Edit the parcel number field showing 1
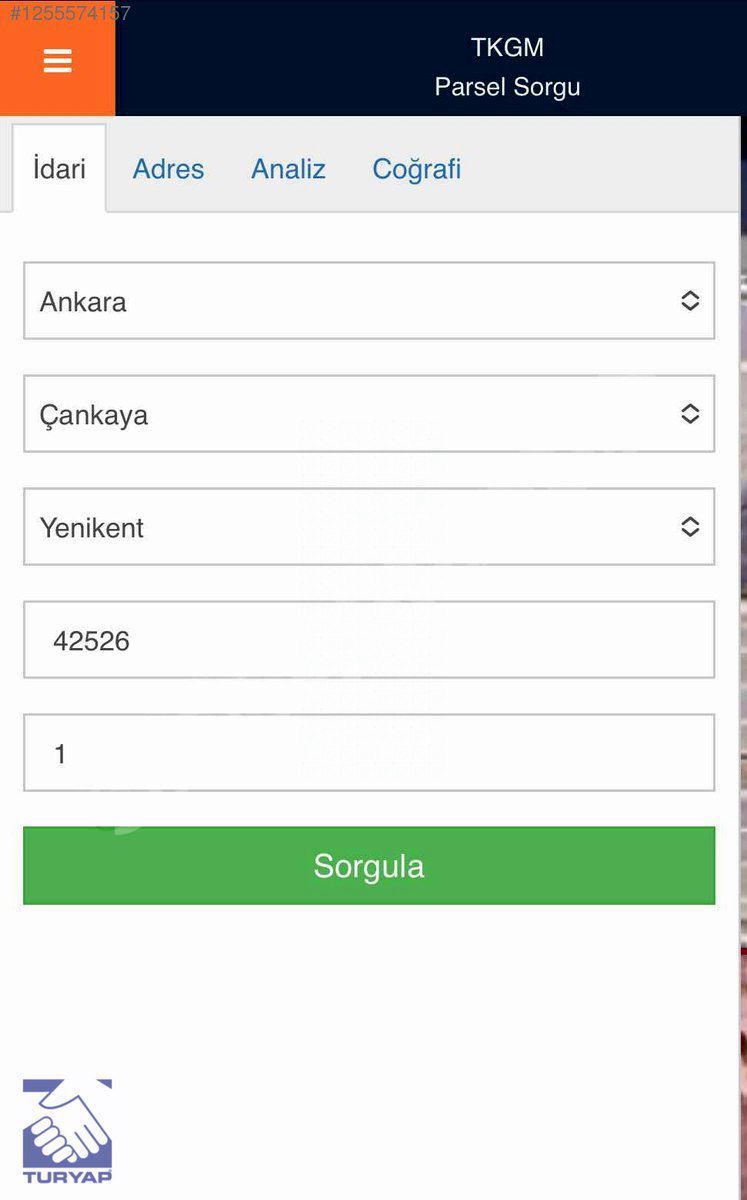747x1200 pixels. coord(368,753)
